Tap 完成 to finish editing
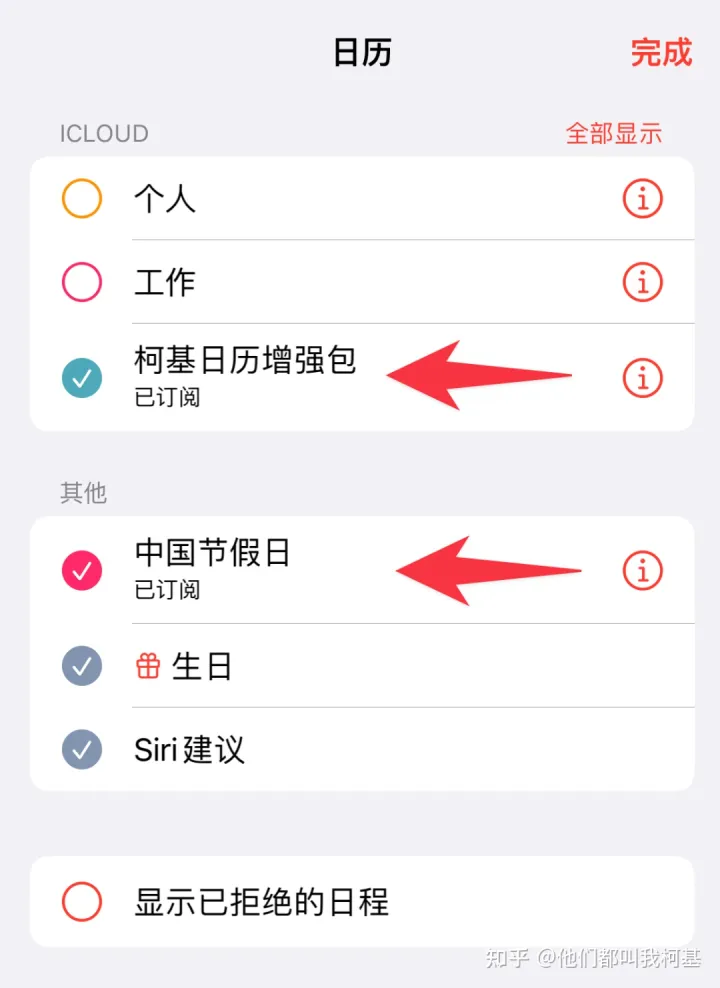Viewport: 720px width, 988px height. click(x=661, y=52)
